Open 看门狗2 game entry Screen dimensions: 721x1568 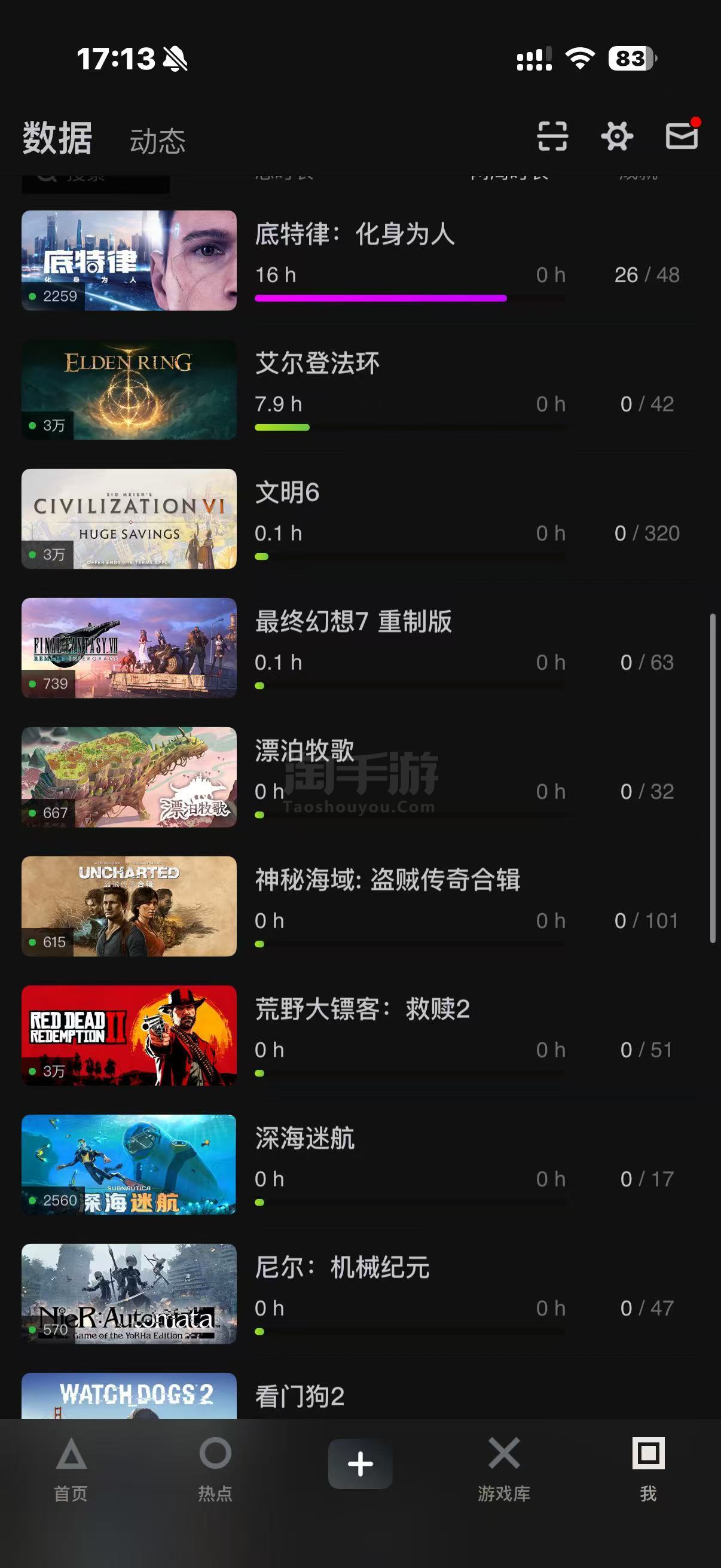(x=300, y=1396)
